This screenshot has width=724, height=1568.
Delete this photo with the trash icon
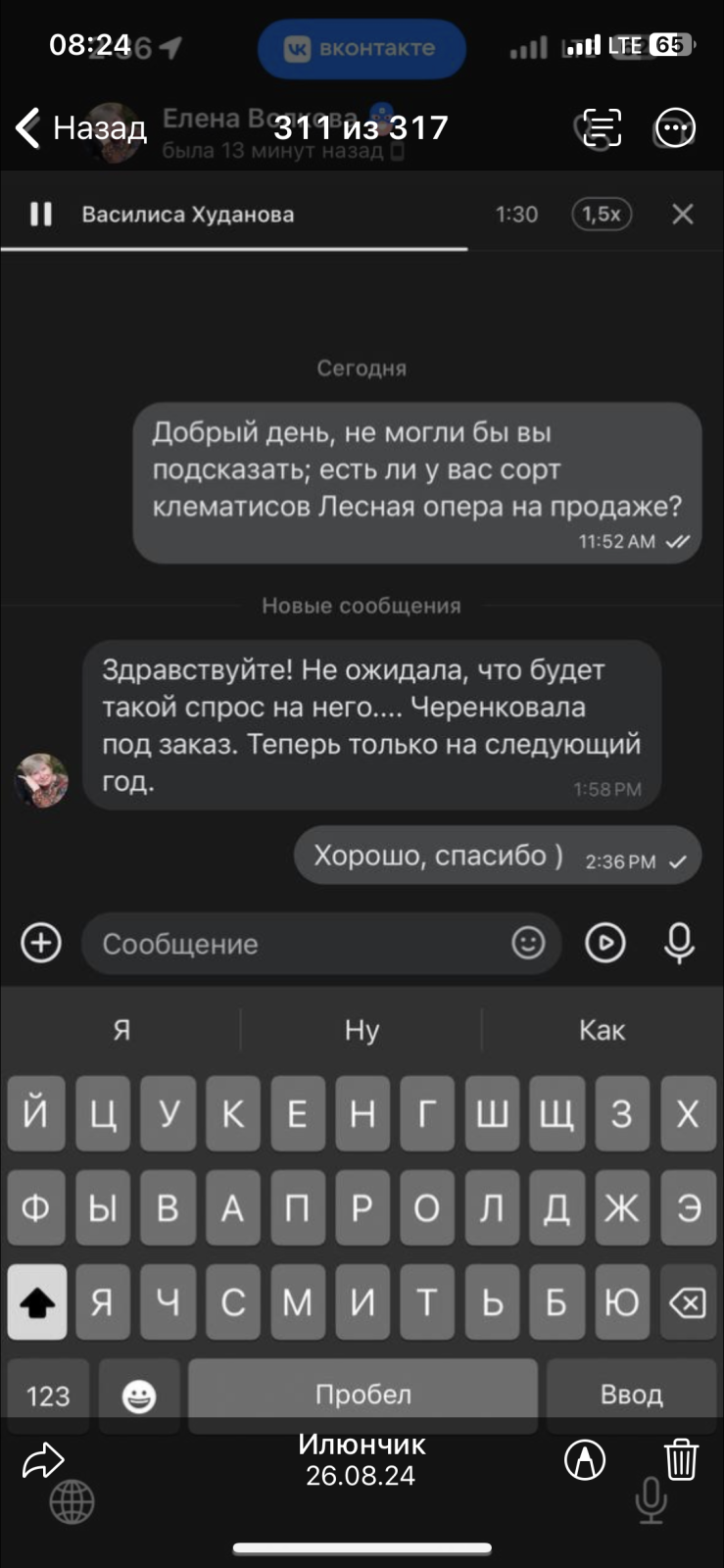tap(681, 1460)
